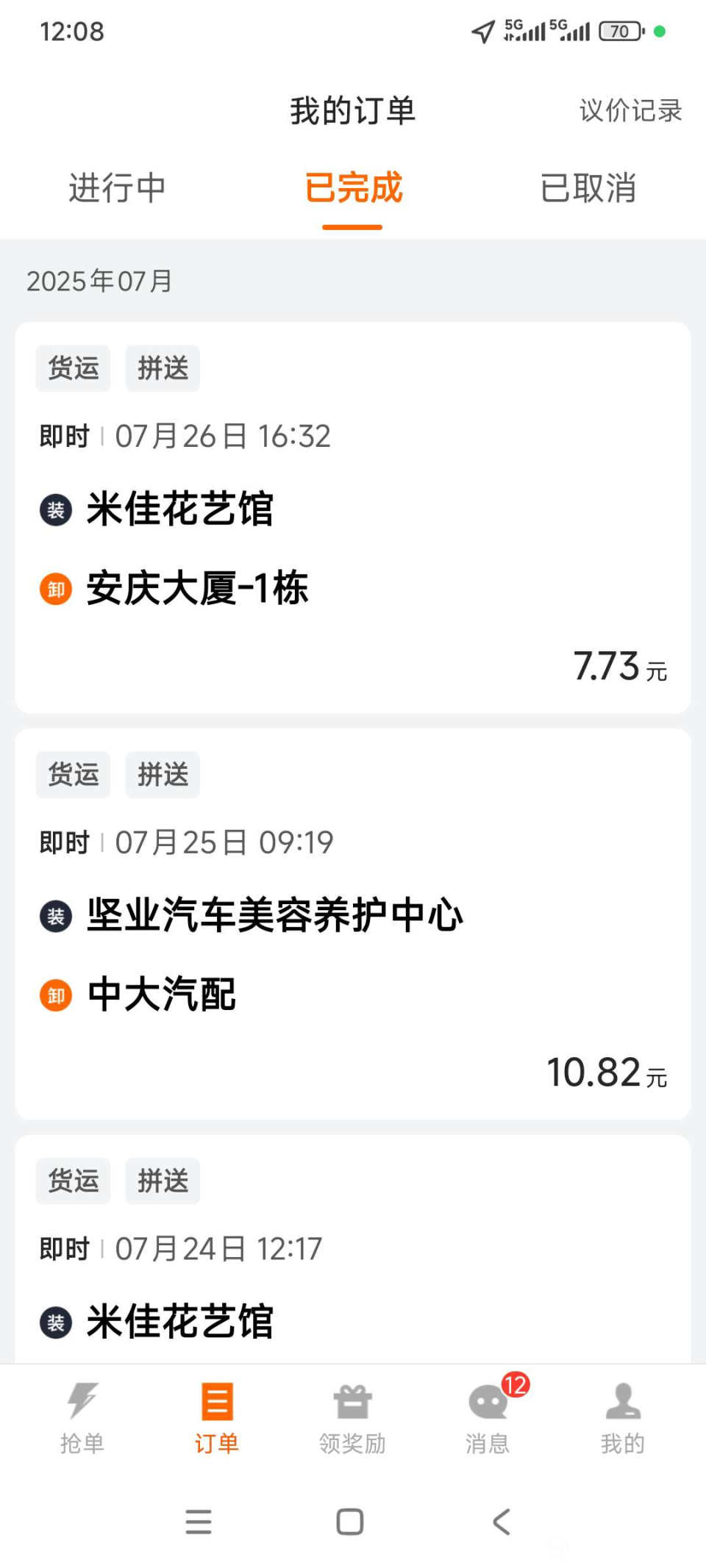Open 议价记录 price negotiation records
This screenshot has height=1568, width=706.
pyautogui.click(x=630, y=111)
